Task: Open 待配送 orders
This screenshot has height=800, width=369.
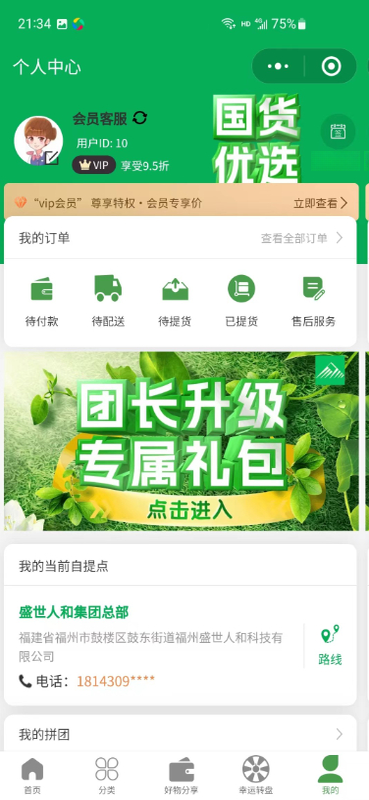Action: click(108, 301)
